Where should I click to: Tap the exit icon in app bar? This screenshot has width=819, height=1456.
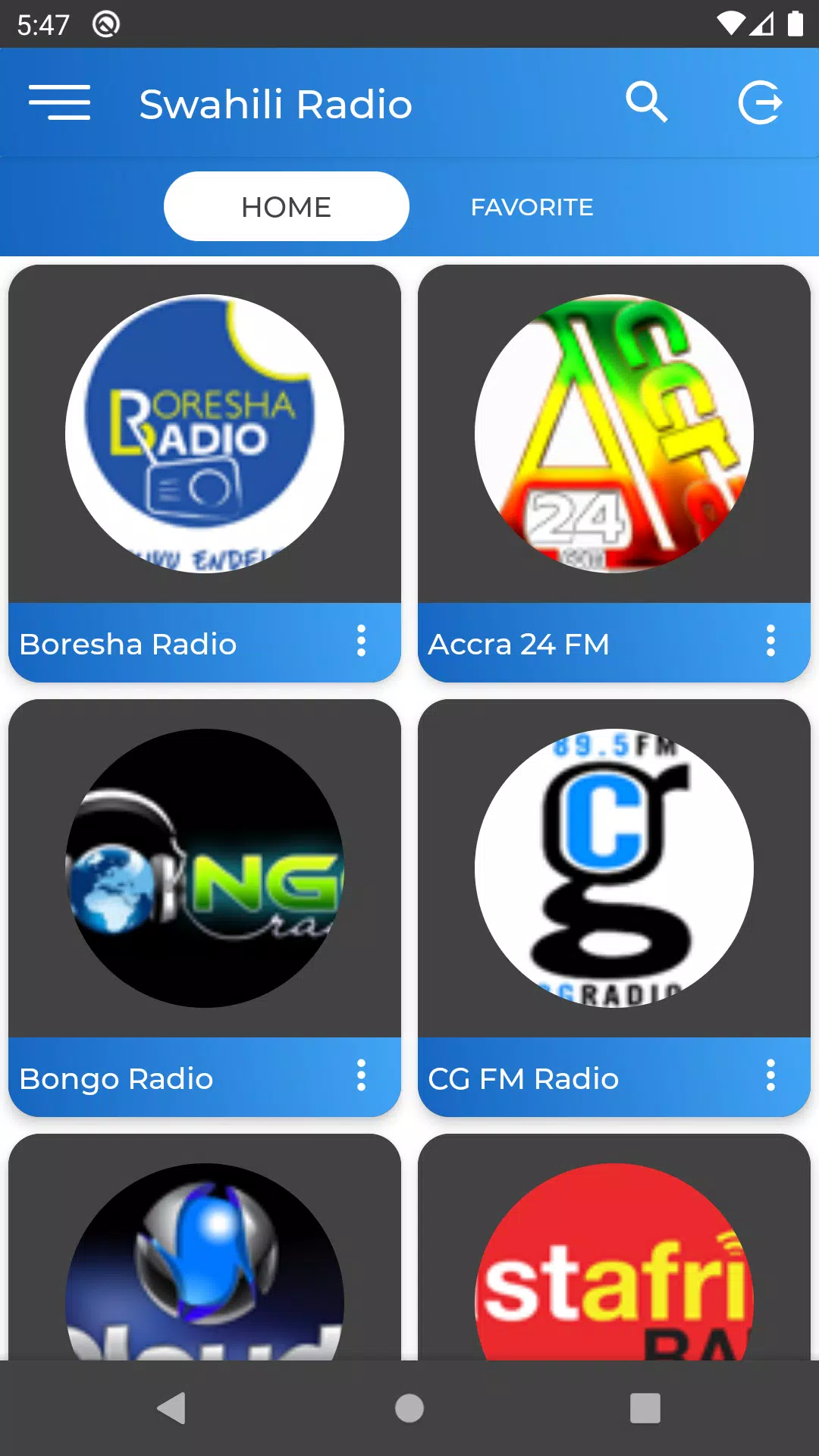760,102
